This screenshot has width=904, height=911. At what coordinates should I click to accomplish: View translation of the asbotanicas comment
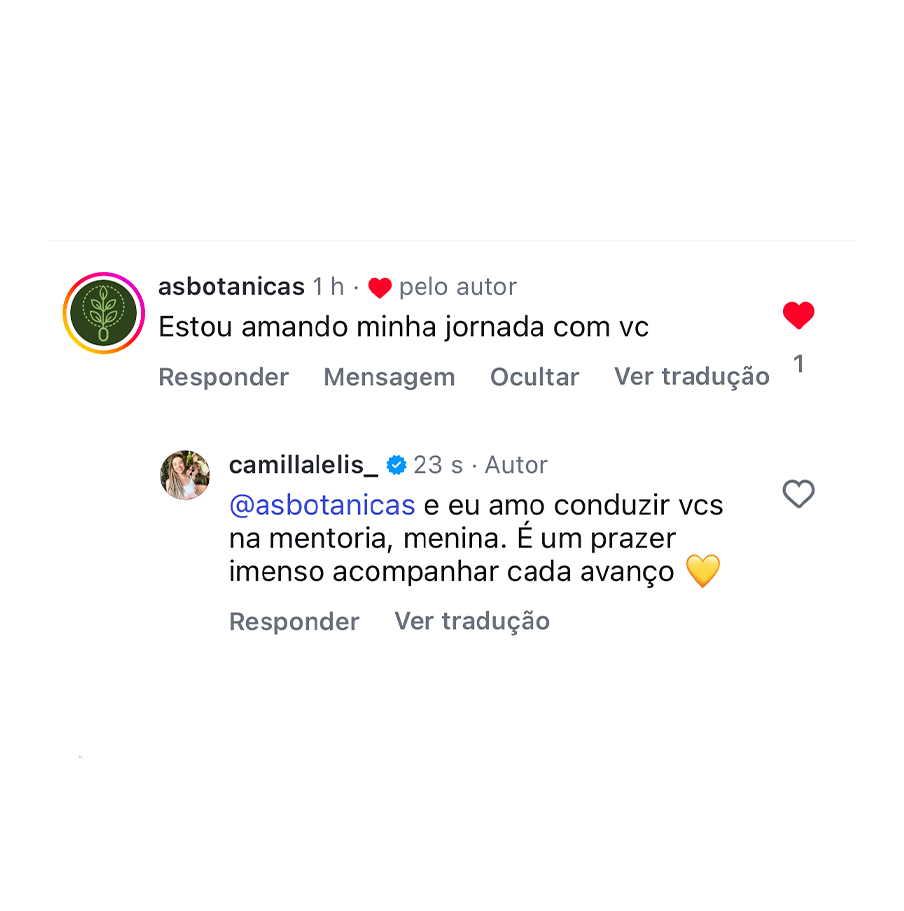click(x=691, y=377)
